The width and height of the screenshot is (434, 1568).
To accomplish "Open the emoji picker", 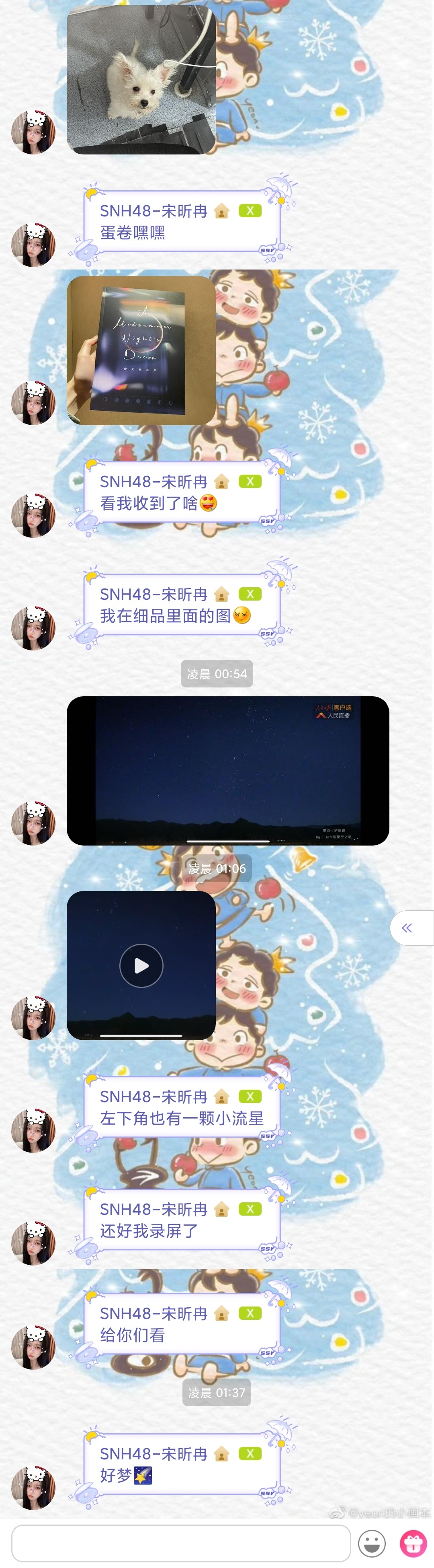I will 372,1543.
